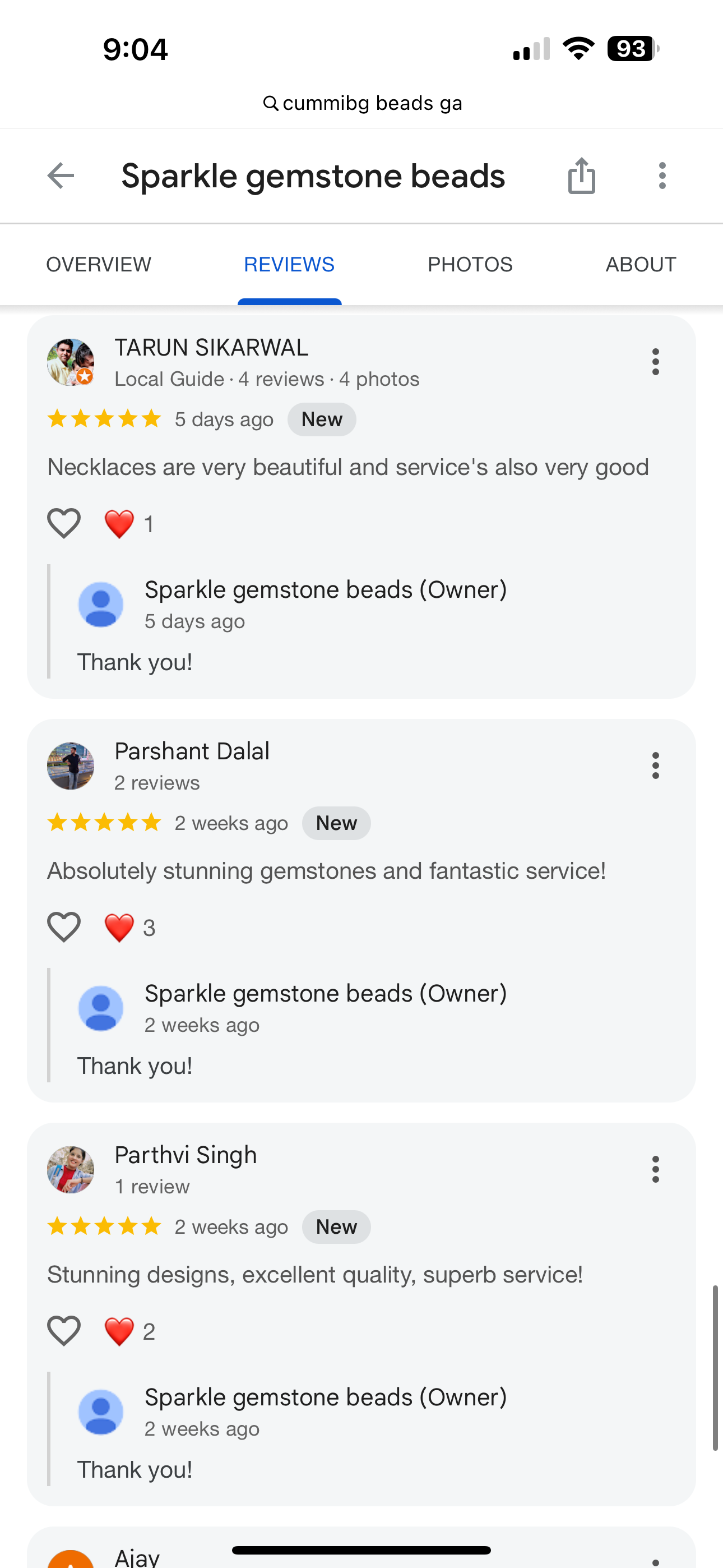Heart Parthvi Singh's review

point(64,1331)
